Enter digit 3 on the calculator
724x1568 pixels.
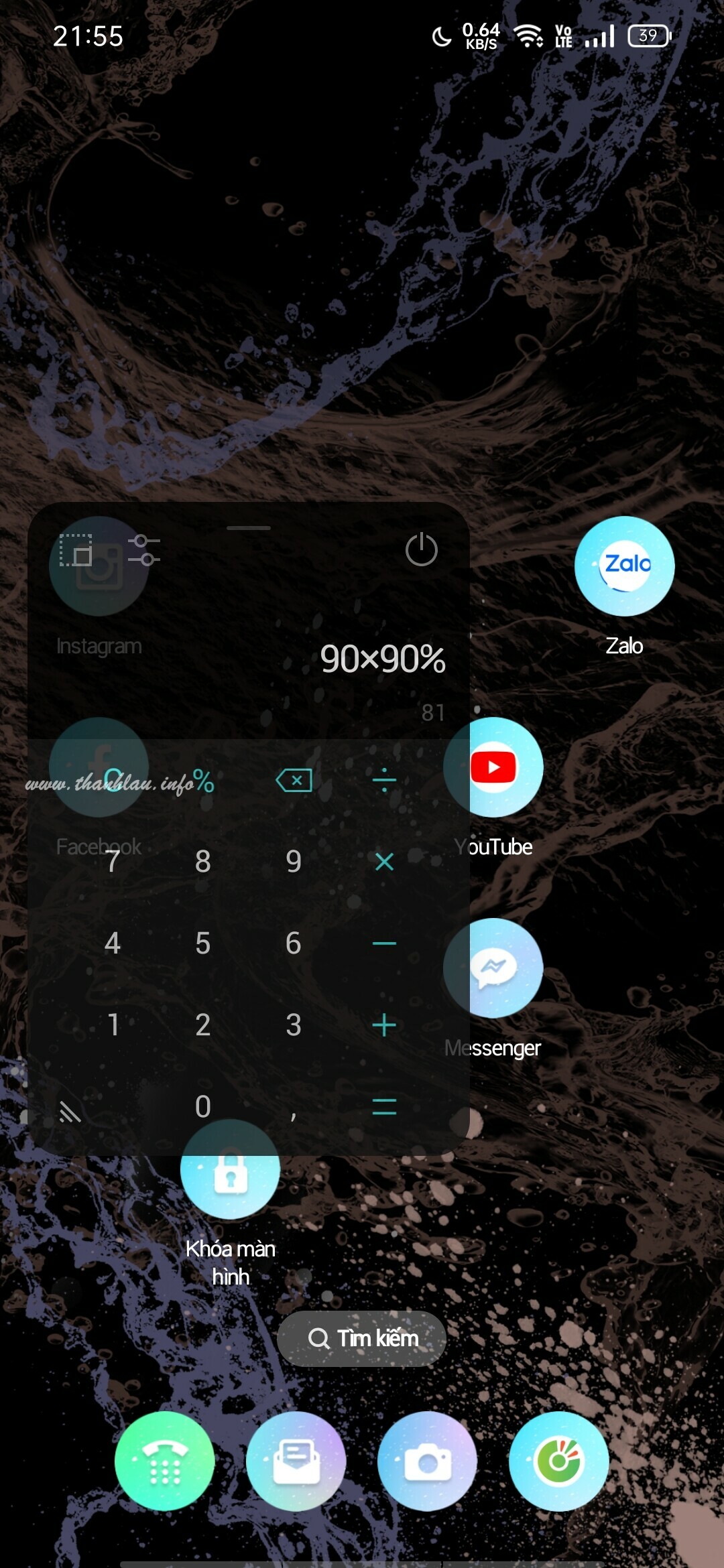point(294,1025)
